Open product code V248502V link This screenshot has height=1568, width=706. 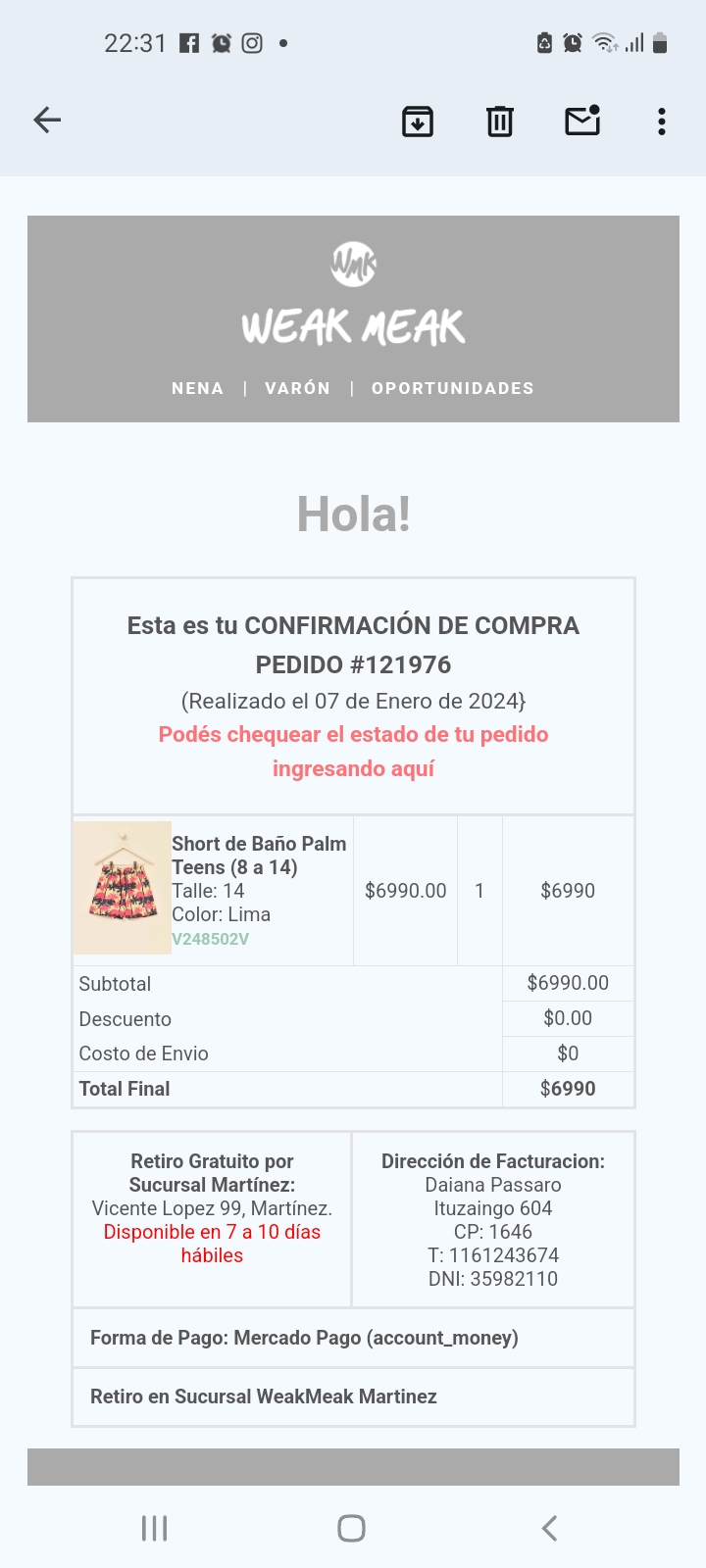(210, 939)
